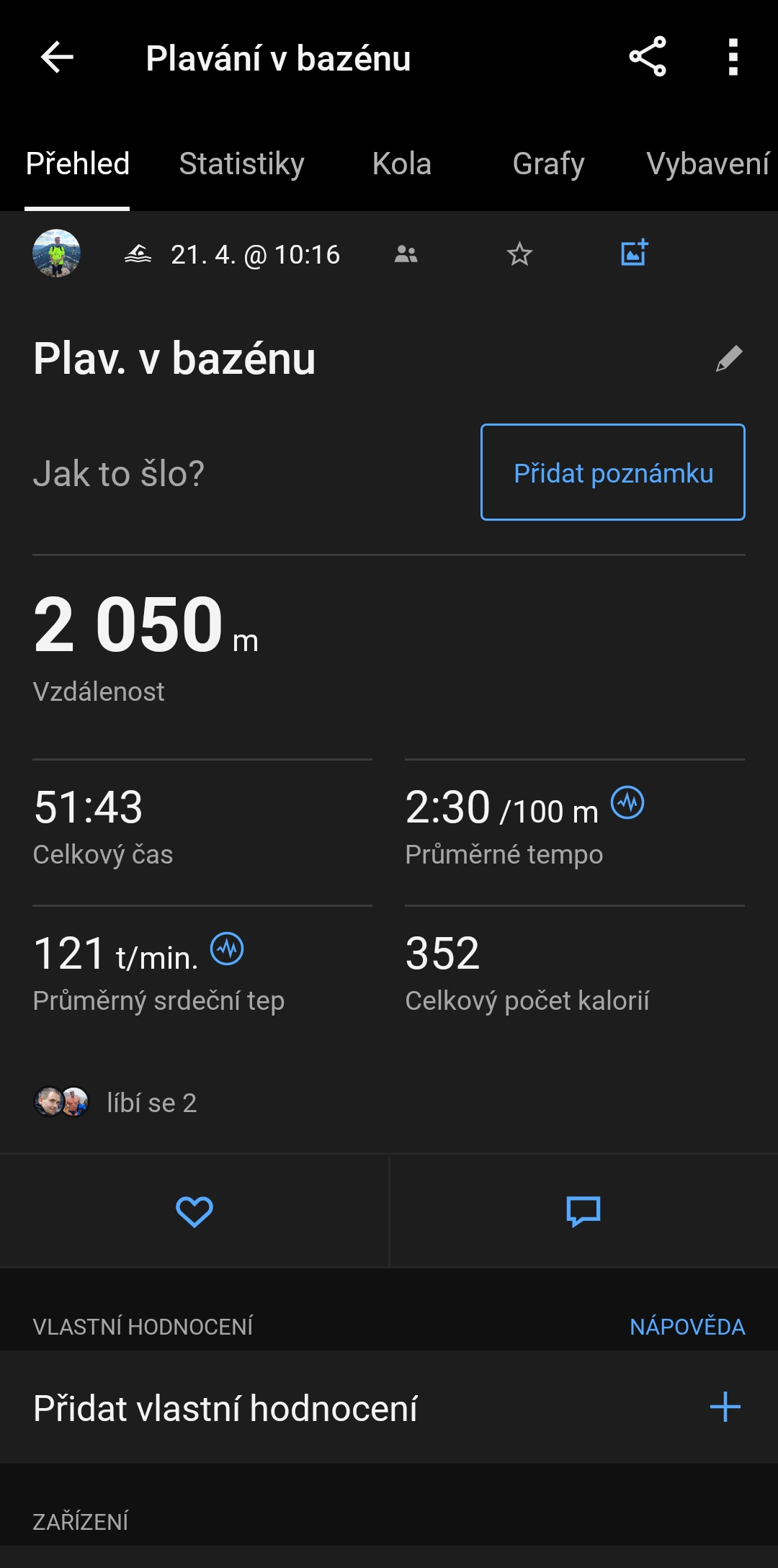The width and height of the screenshot is (778, 1568).
Task: Open comments with the speech bubble
Action: (583, 1211)
